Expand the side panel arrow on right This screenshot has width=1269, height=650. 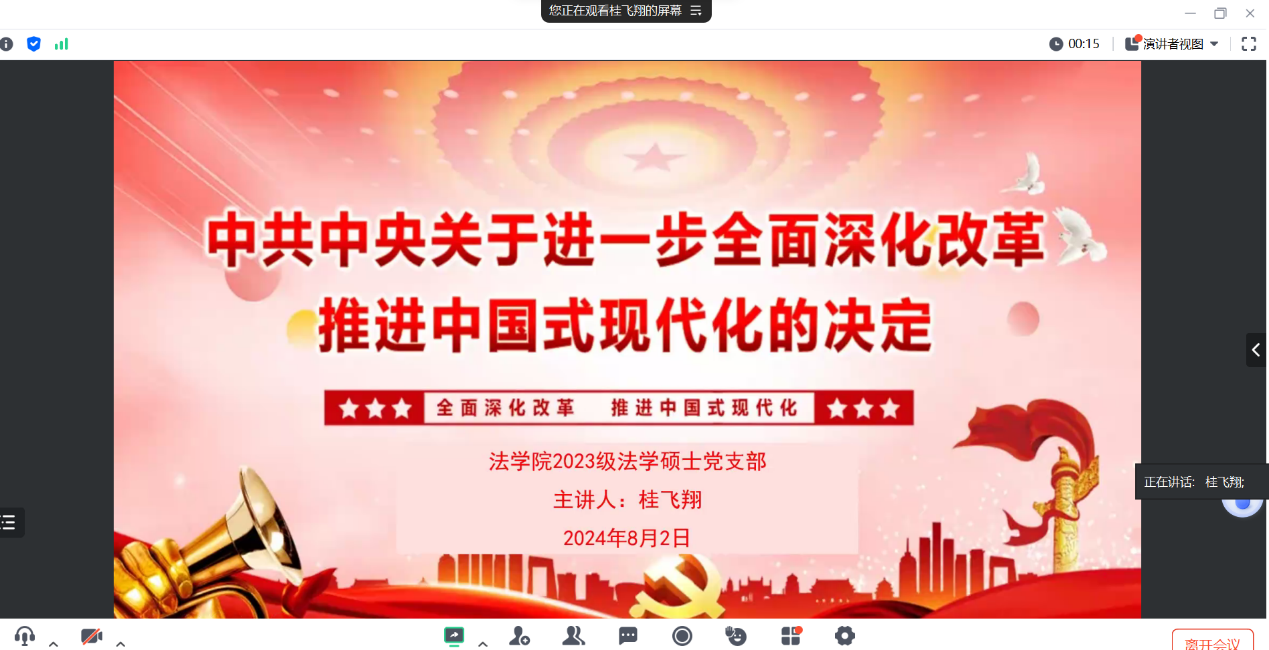[1256, 350]
